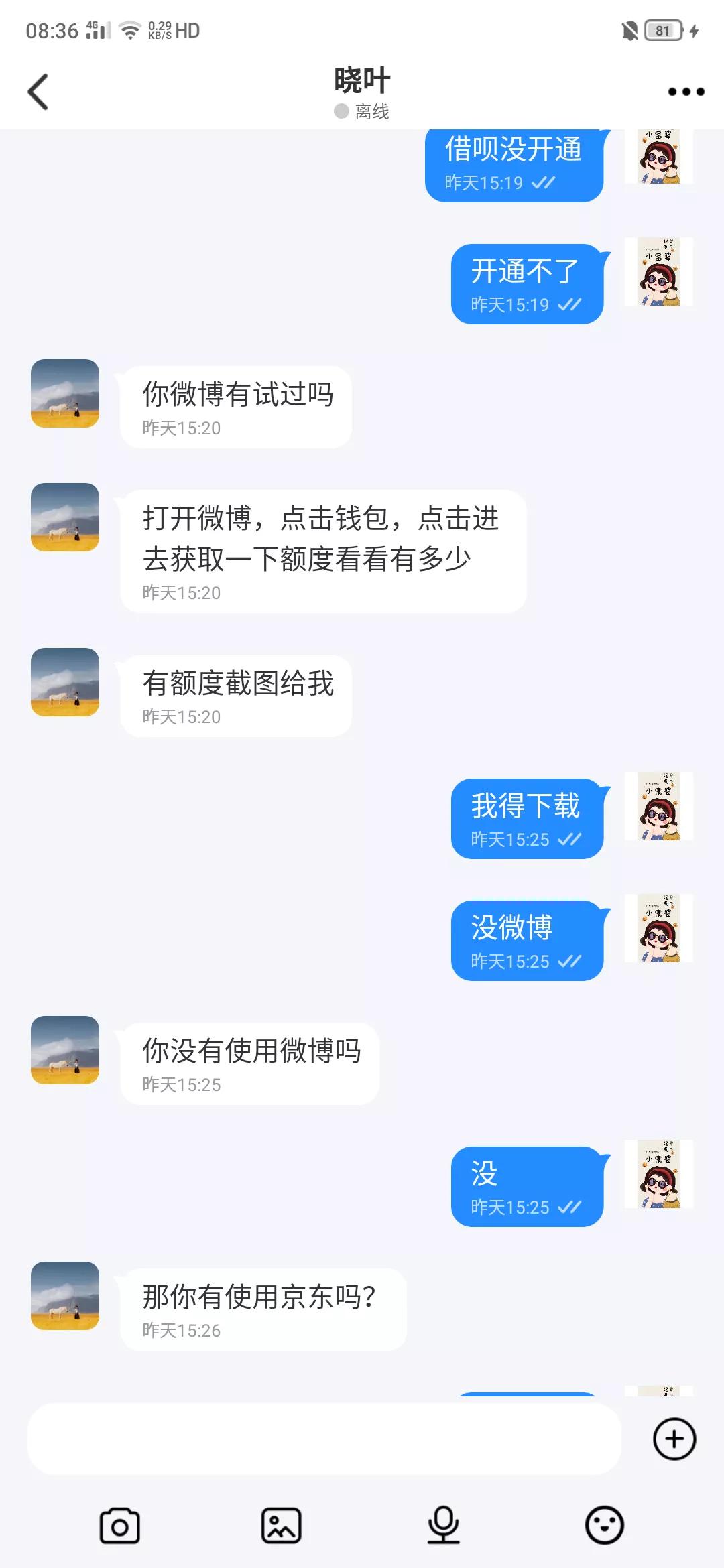724x1568 pixels.
Task: Tap the clock showing 08:36
Action: 52,29
